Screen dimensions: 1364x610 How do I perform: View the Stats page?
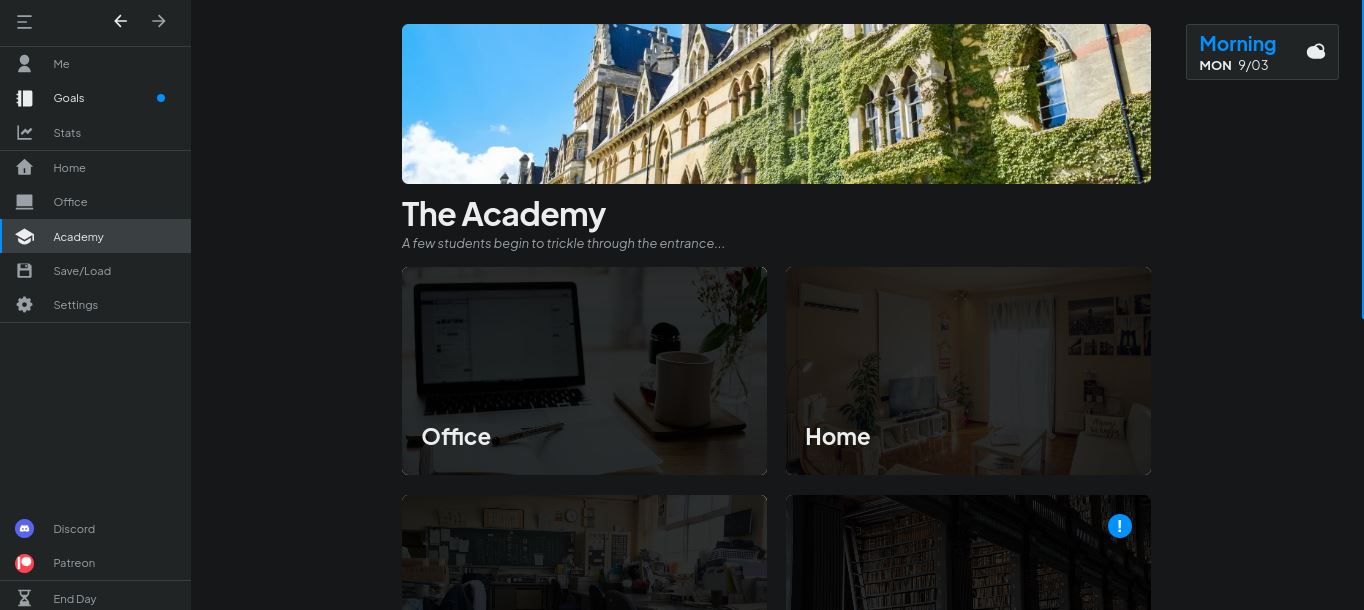point(67,133)
